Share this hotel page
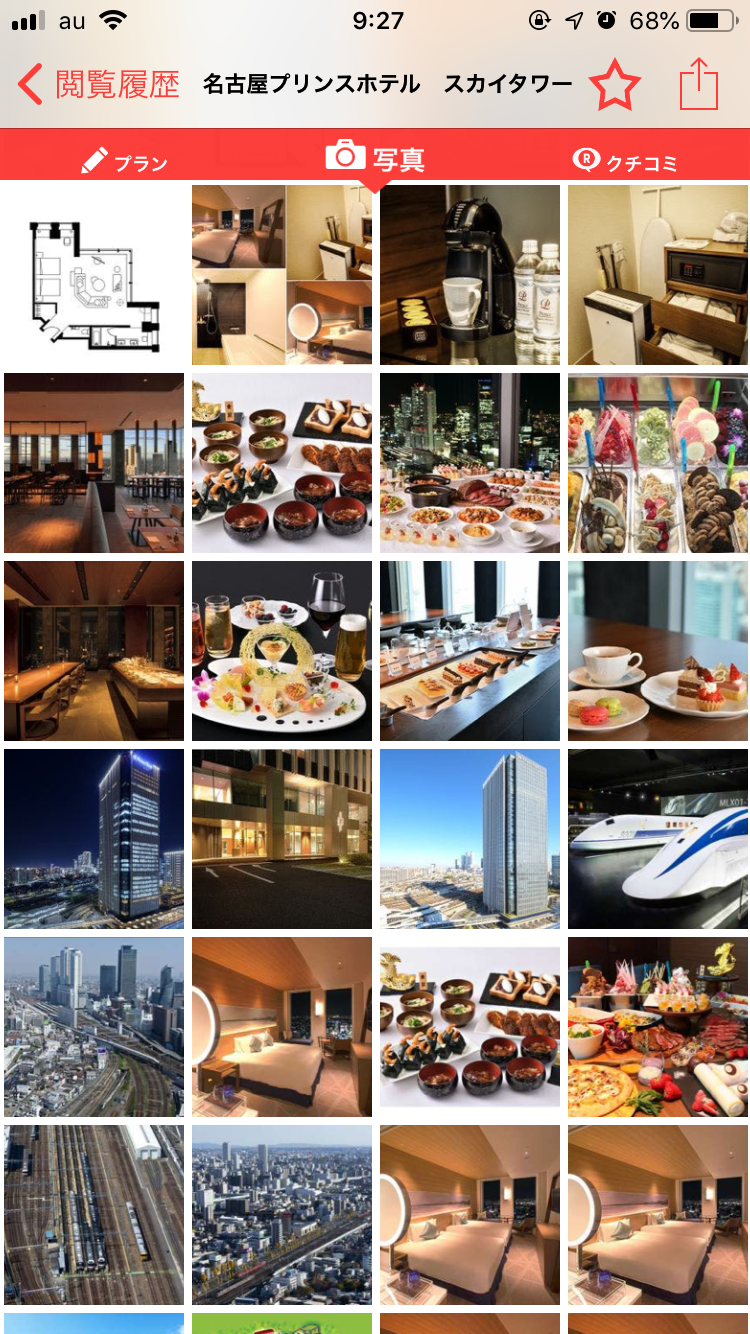 coord(699,85)
